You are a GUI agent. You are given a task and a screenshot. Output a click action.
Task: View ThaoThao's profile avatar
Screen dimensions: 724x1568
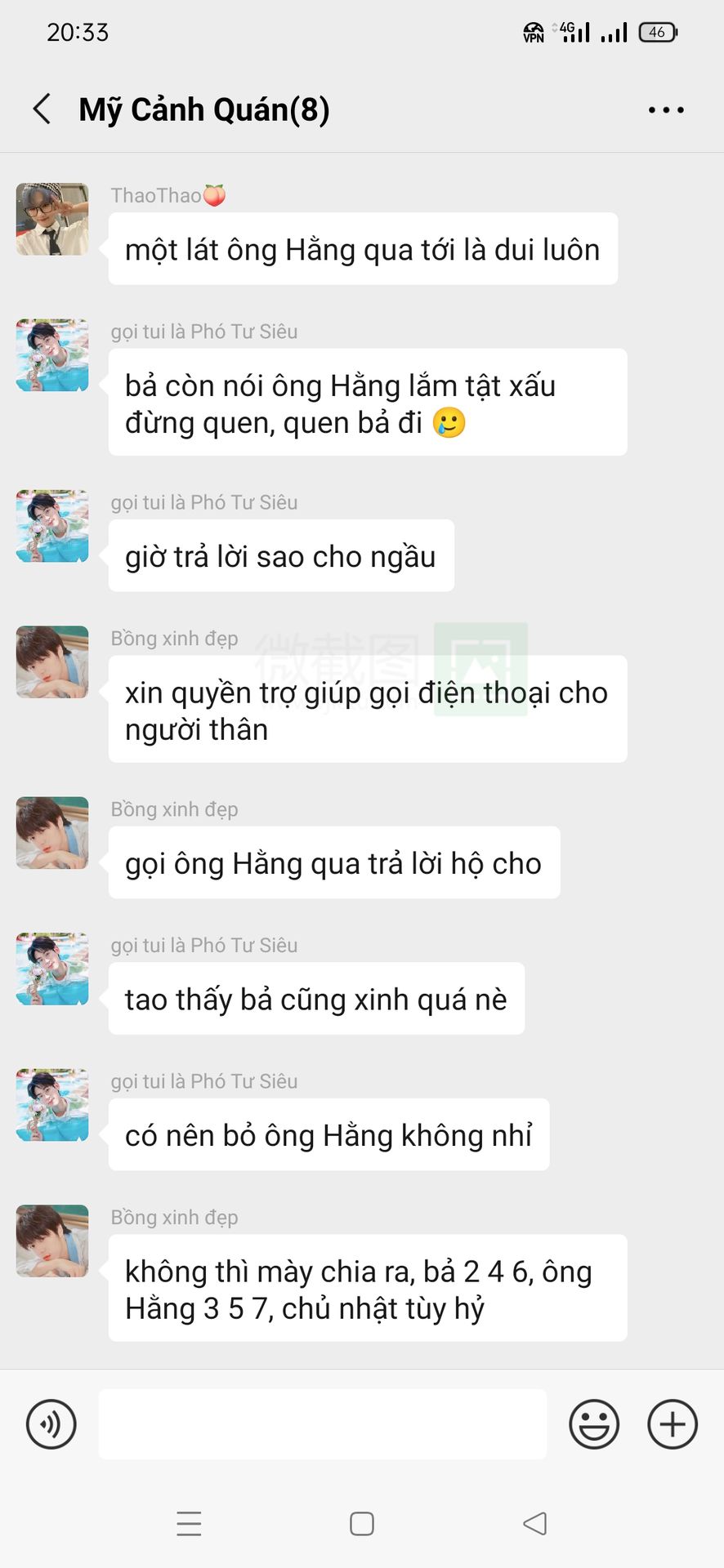tap(52, 219)
